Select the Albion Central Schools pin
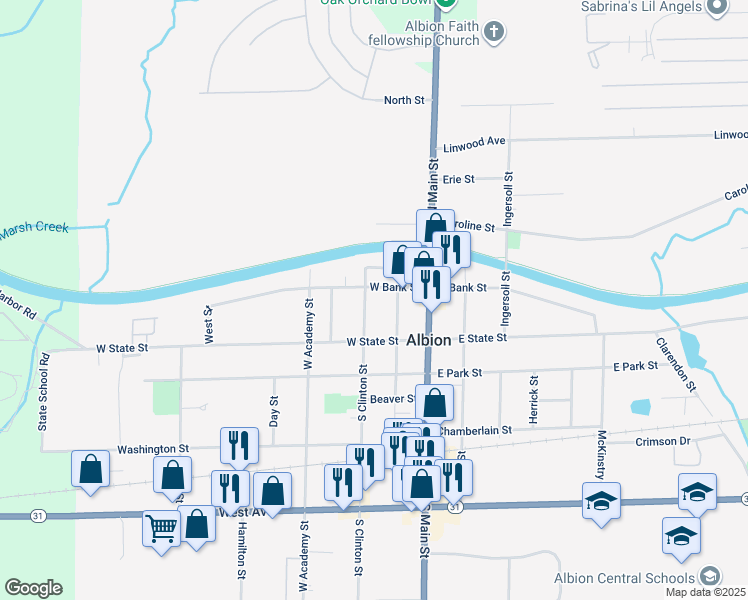This screenshot has height=600, width=748. pyautogui.click(x=709, y=576)
